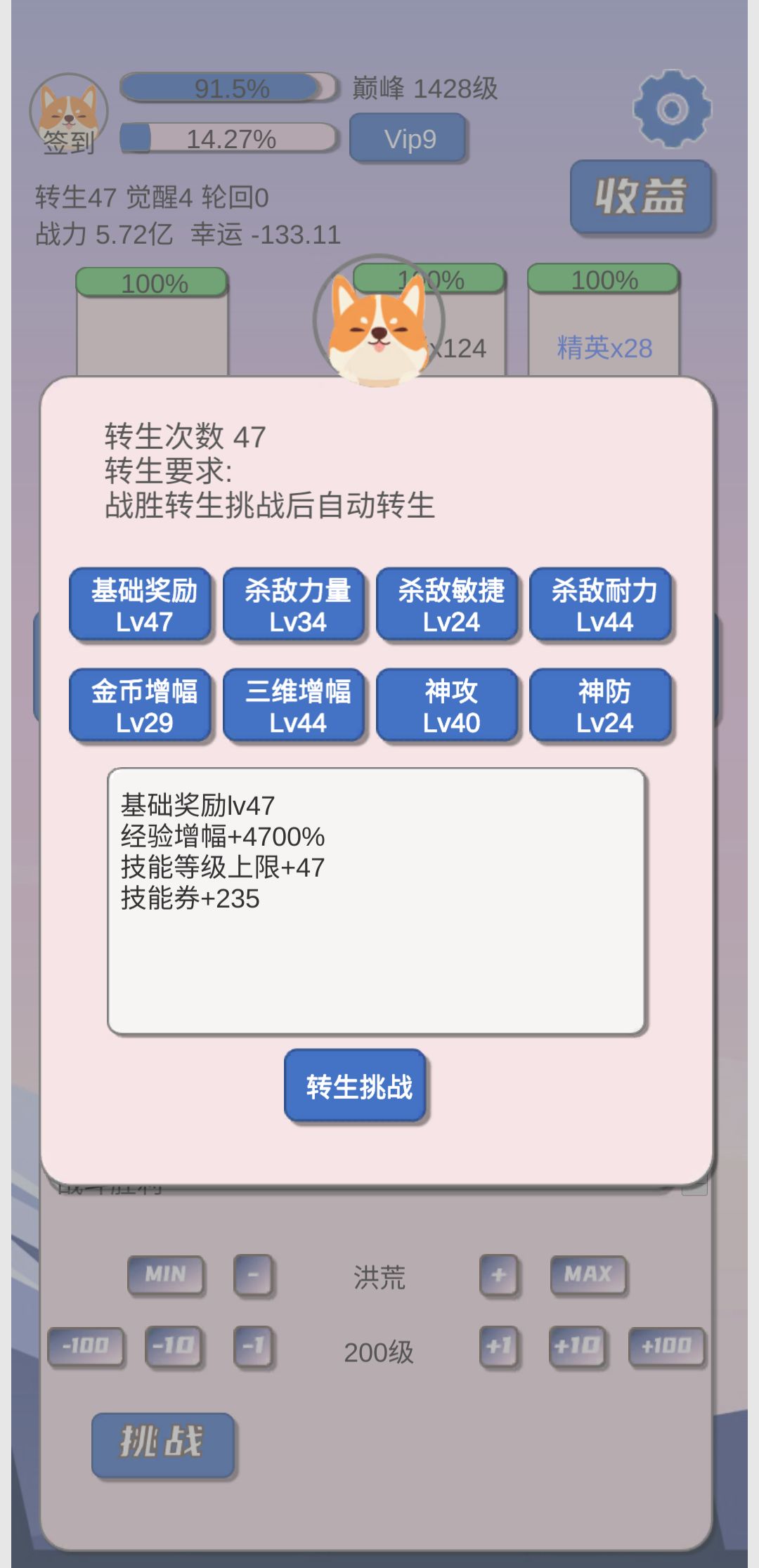The height and width of the screenshot is (1568, 759).
Task: Open the 收益 income screen
Action: 642,197
